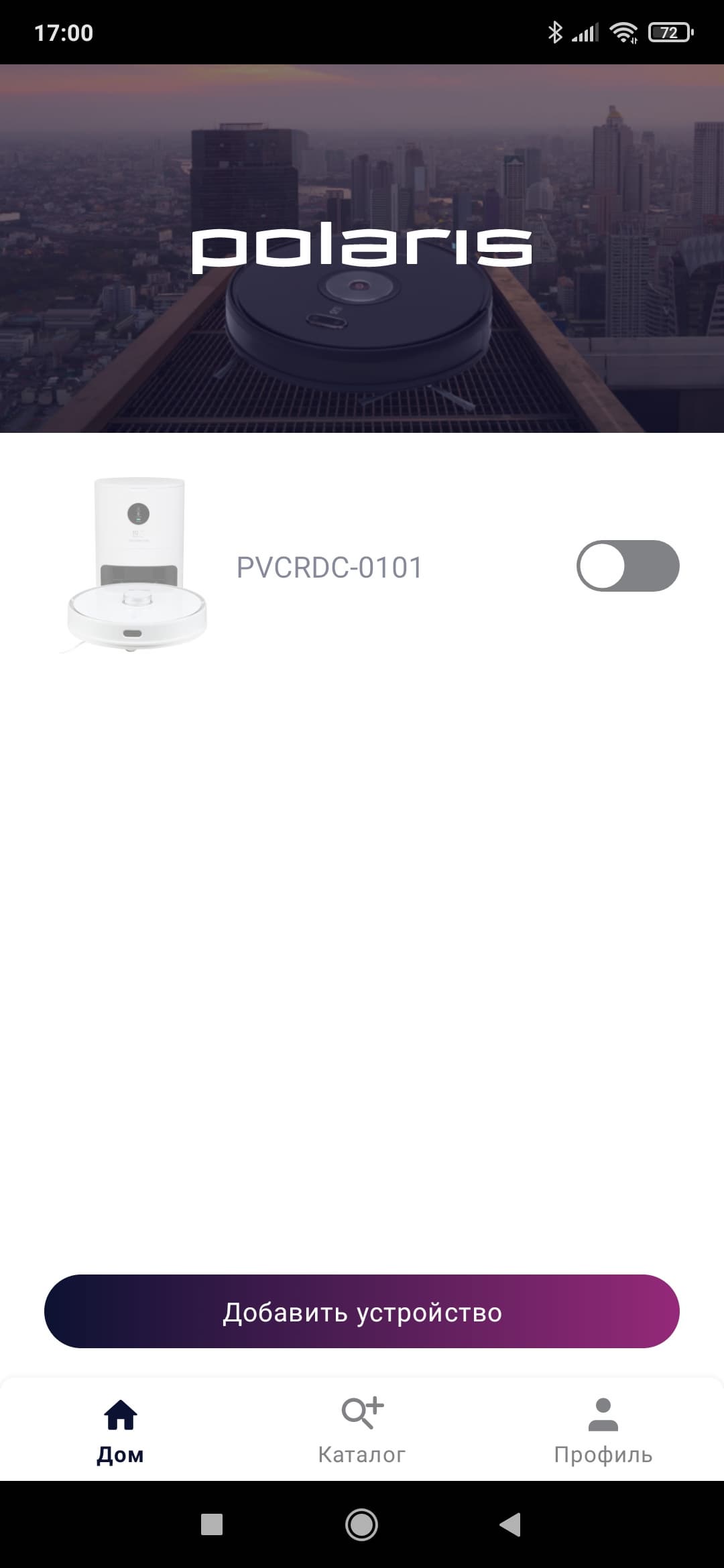Select the Дом tab

(x=121, y=1431)
